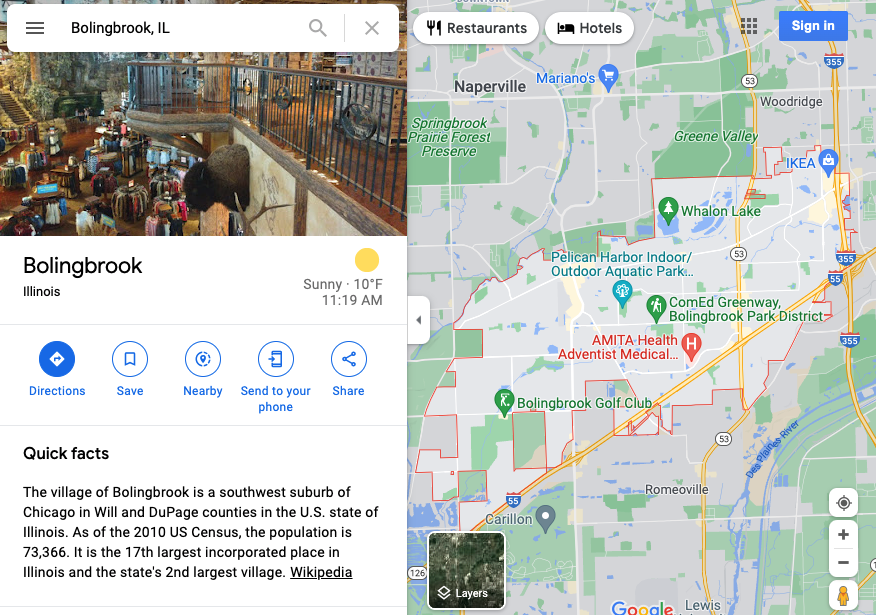Open the Layers map switcher

pos(466,570)
